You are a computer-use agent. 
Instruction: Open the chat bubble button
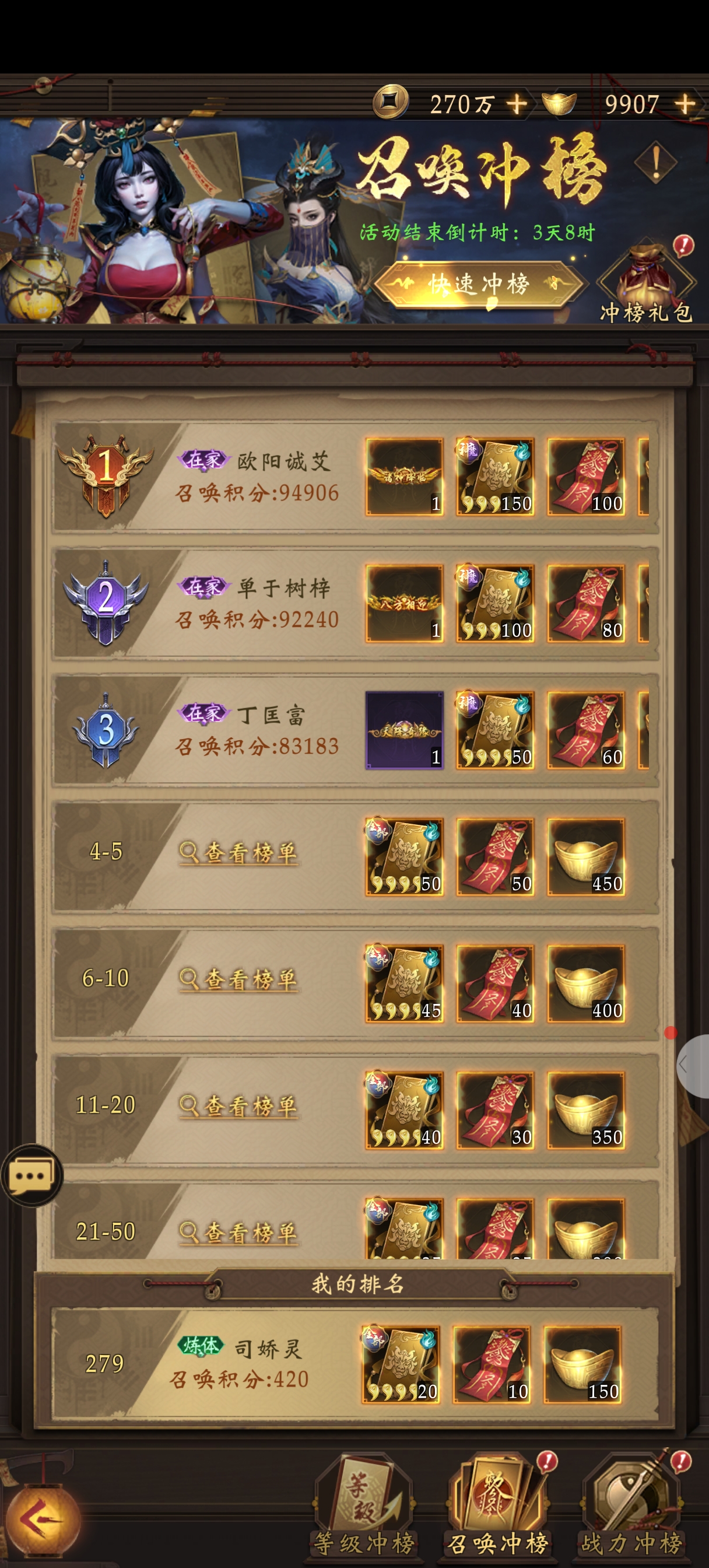pyautogui.click(x=31, y=1175)
